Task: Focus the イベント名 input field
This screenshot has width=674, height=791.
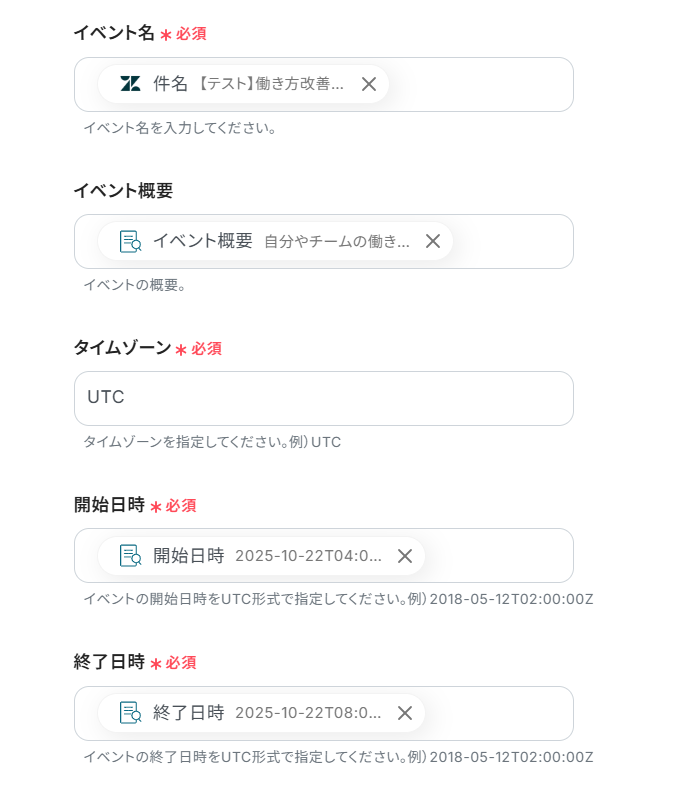Action: tap(480, 85)
